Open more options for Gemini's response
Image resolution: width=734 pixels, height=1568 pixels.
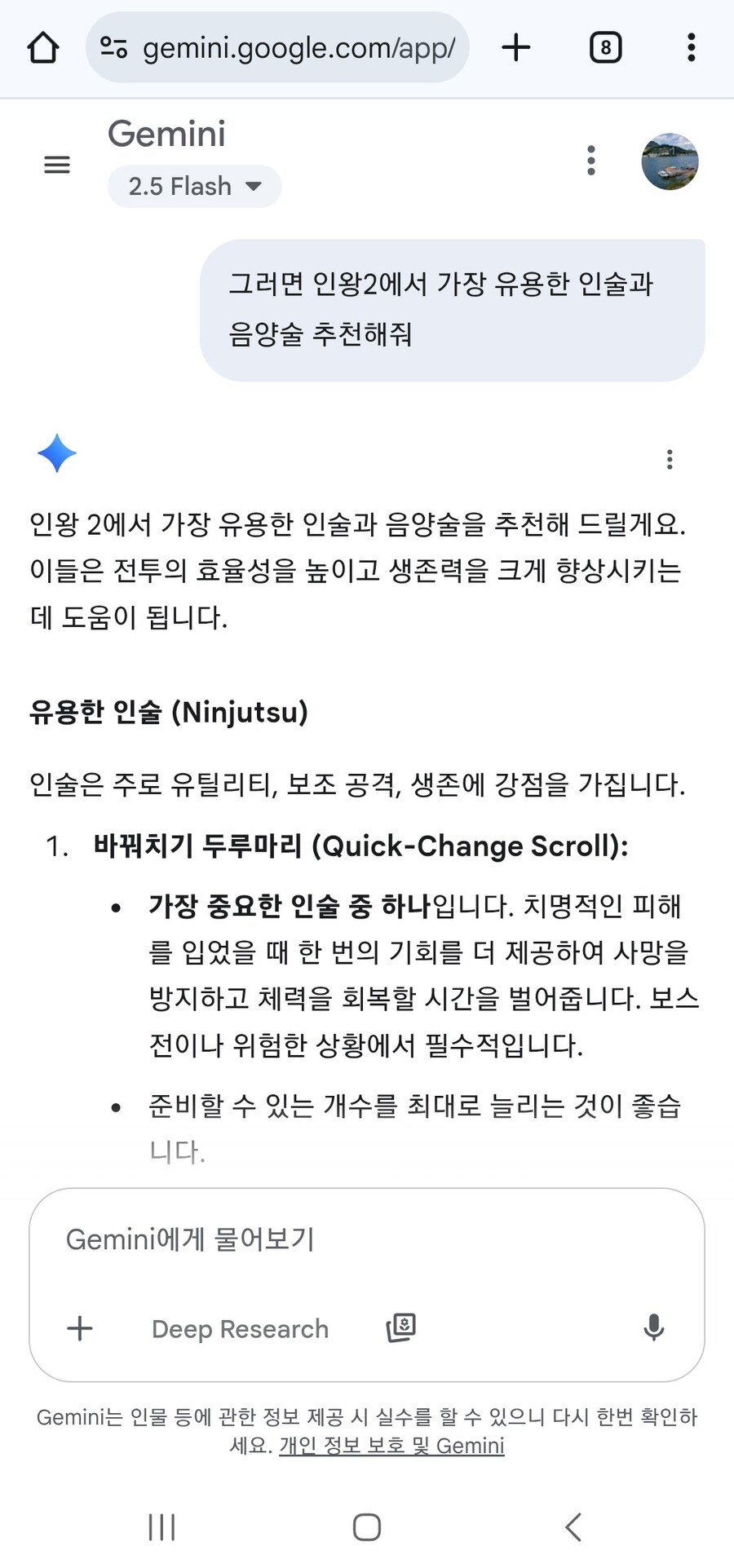(670, 460)
